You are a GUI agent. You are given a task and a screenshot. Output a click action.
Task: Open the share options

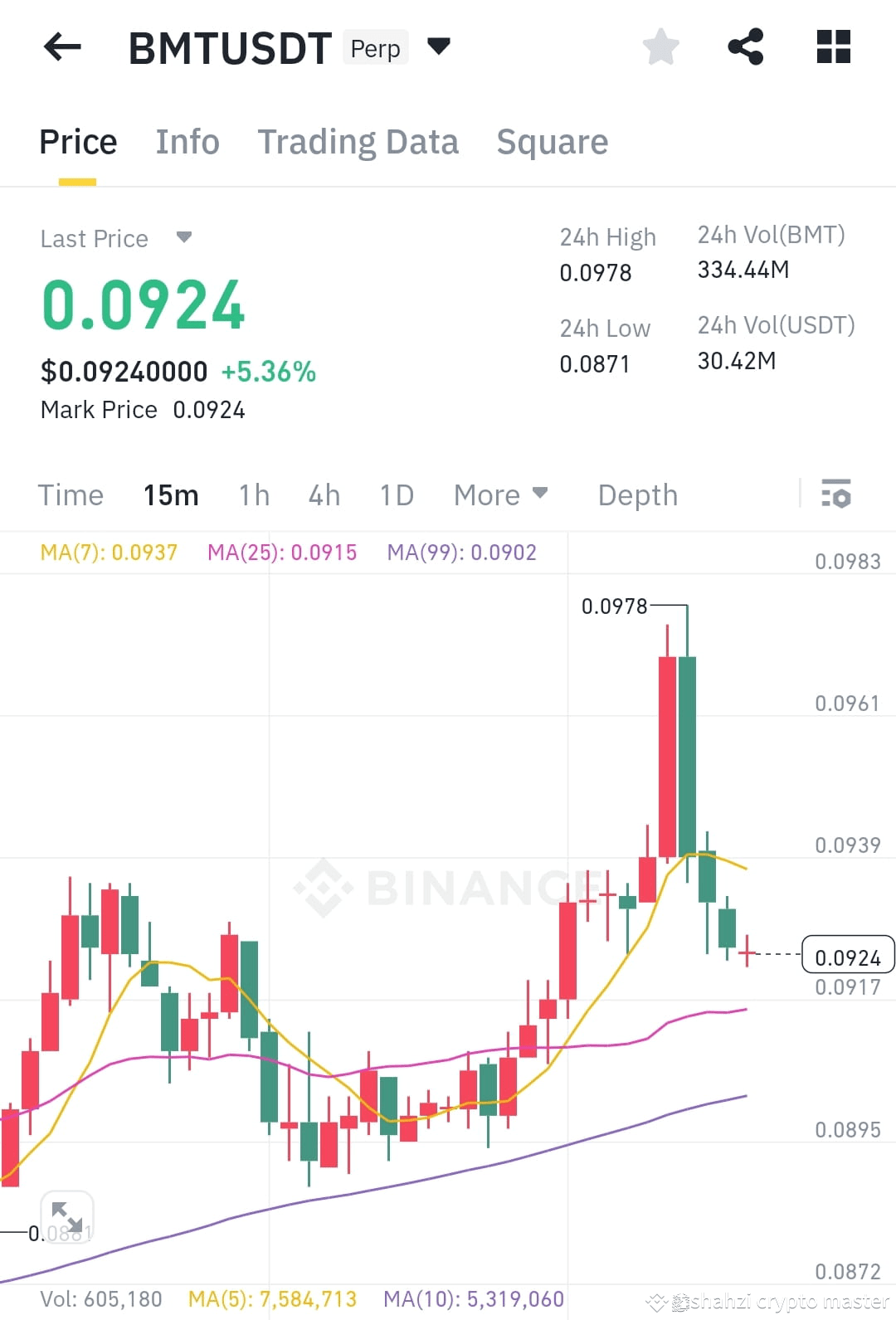click(x=745, y=47)
